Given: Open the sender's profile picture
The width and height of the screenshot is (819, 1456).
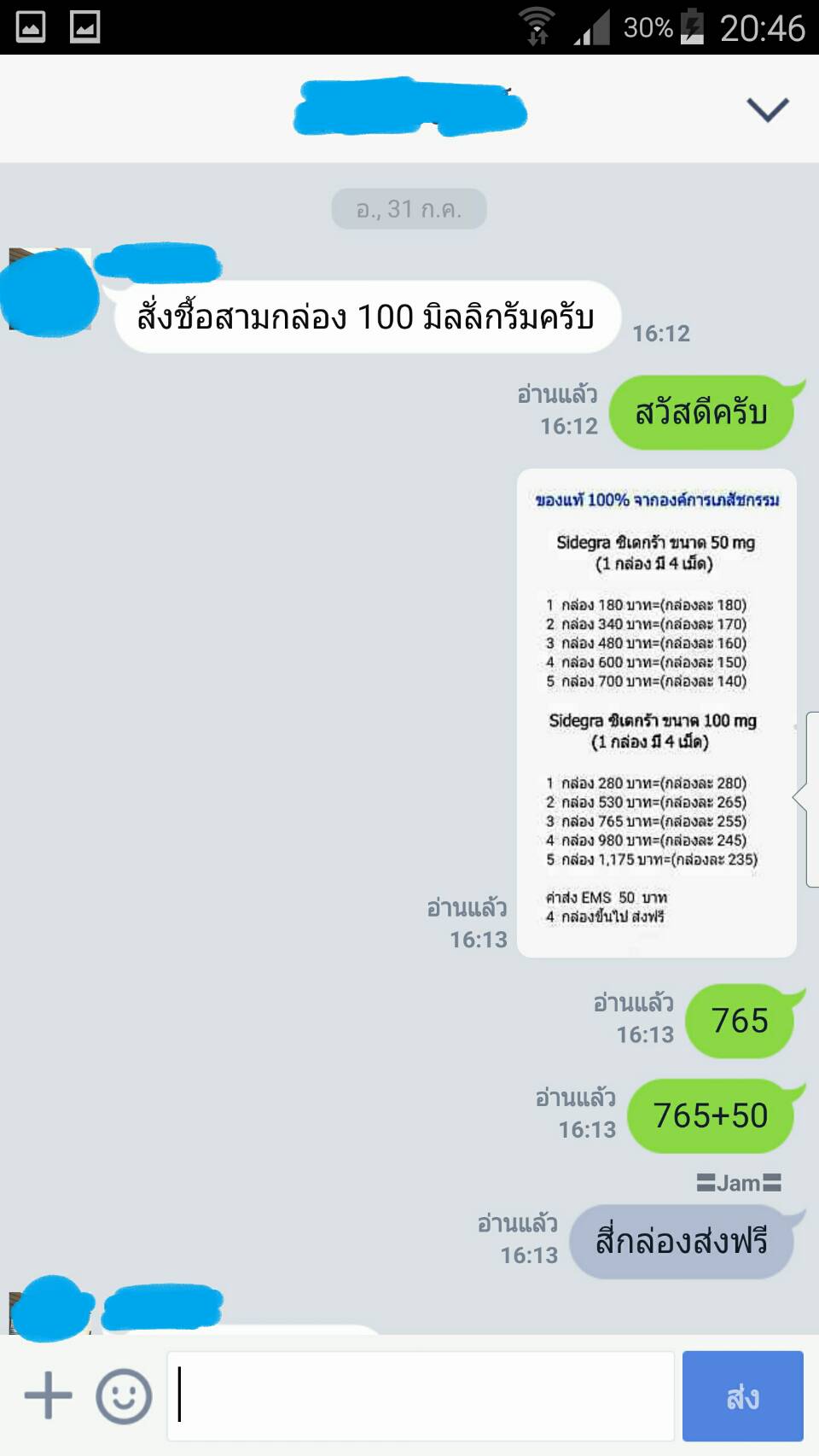Looking at the screenshot, I should coord(49,290).
